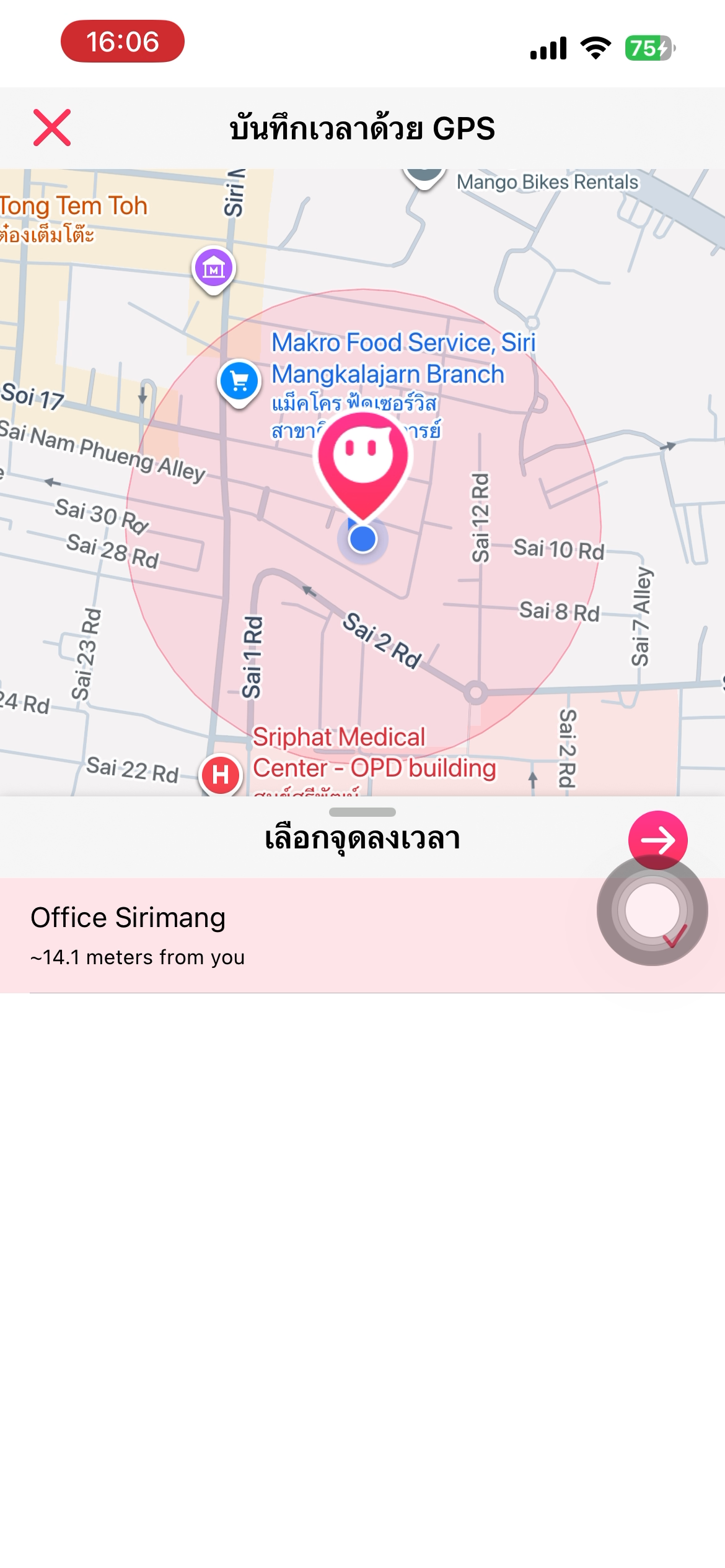Select the Office Sirimang check-in point

coord(362,935)
